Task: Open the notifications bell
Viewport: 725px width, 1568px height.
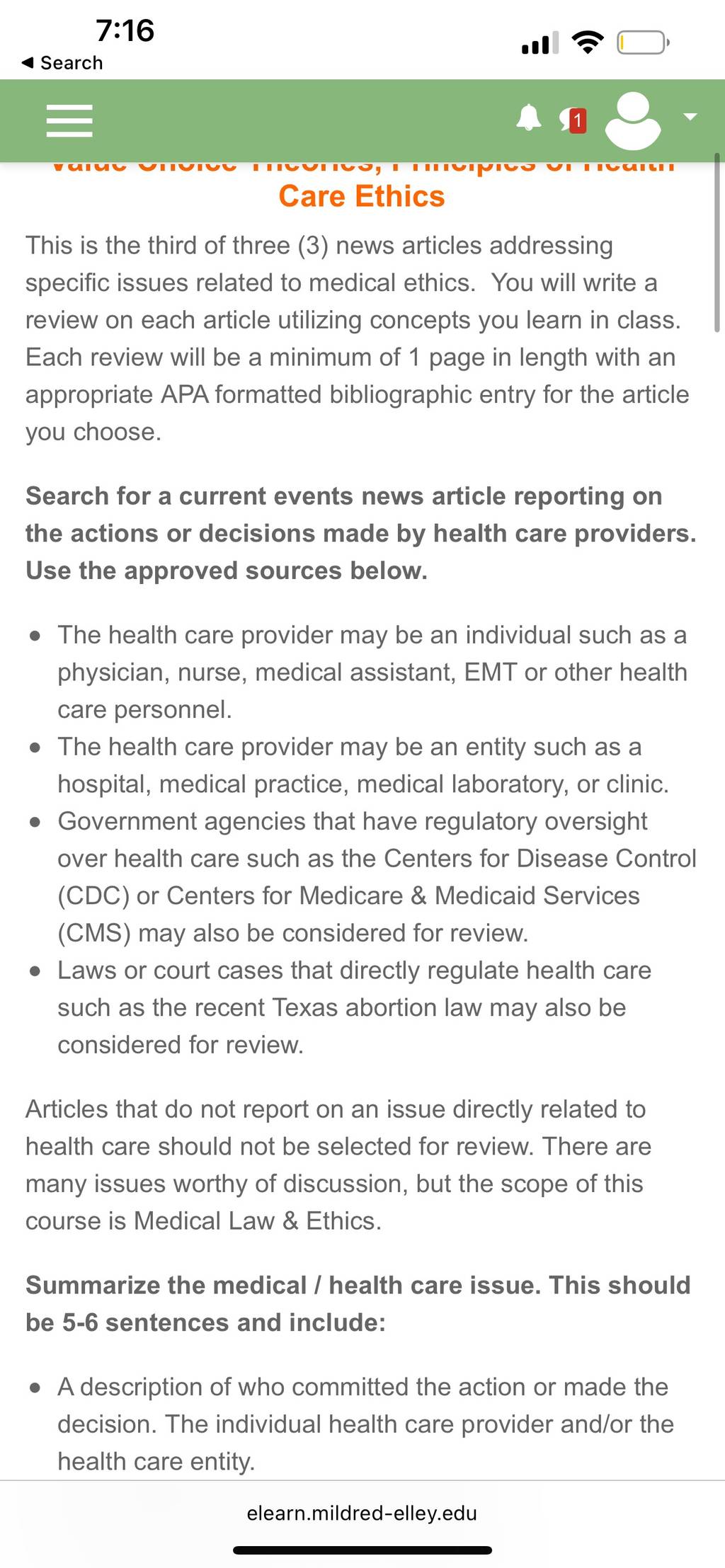Action: pos(528,118)
